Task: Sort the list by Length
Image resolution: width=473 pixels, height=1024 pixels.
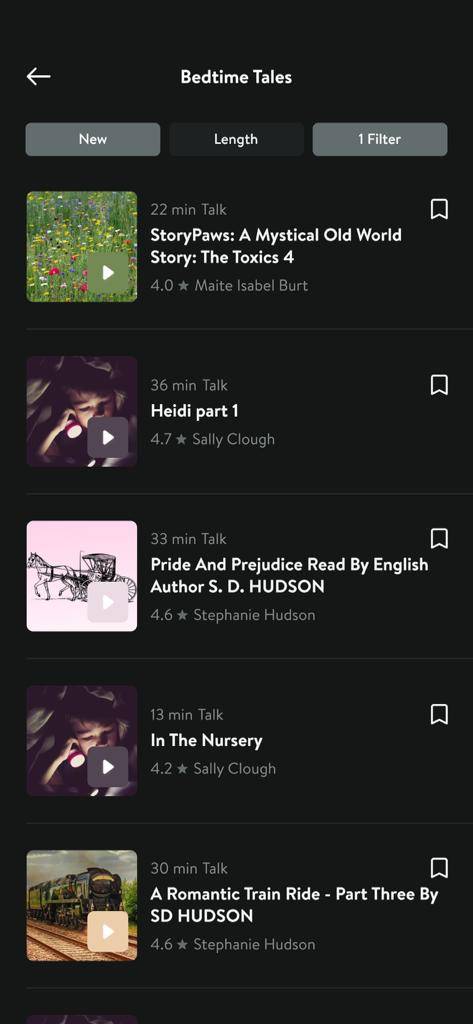Action: (236, 139)
